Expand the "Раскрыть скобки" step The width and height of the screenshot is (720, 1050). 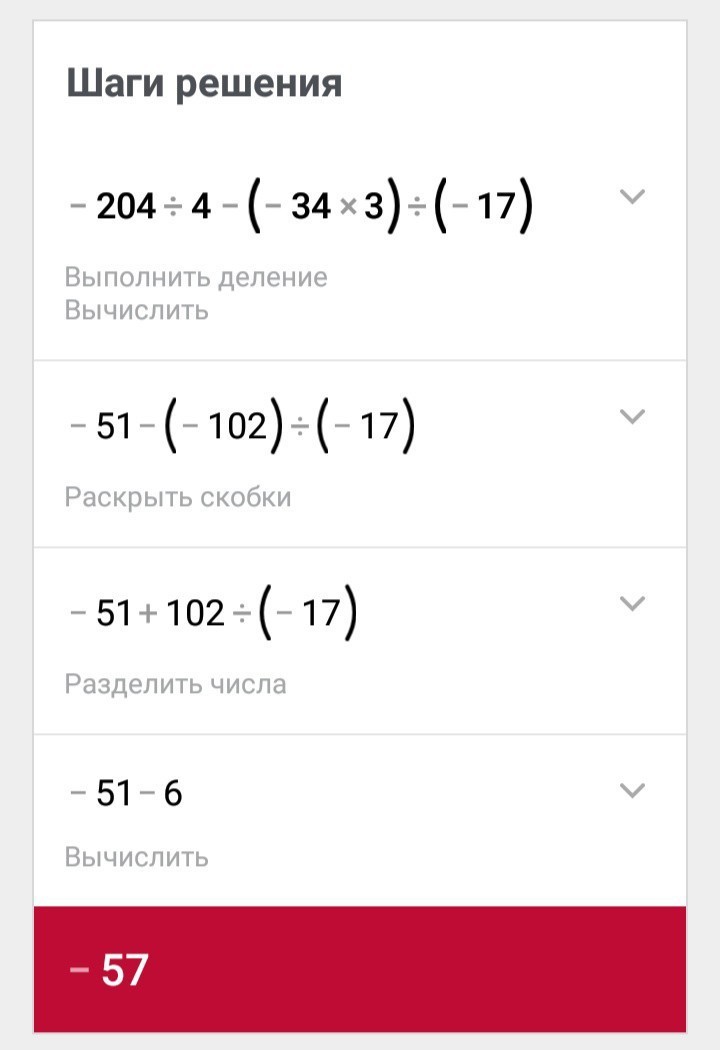click(632, 416)
